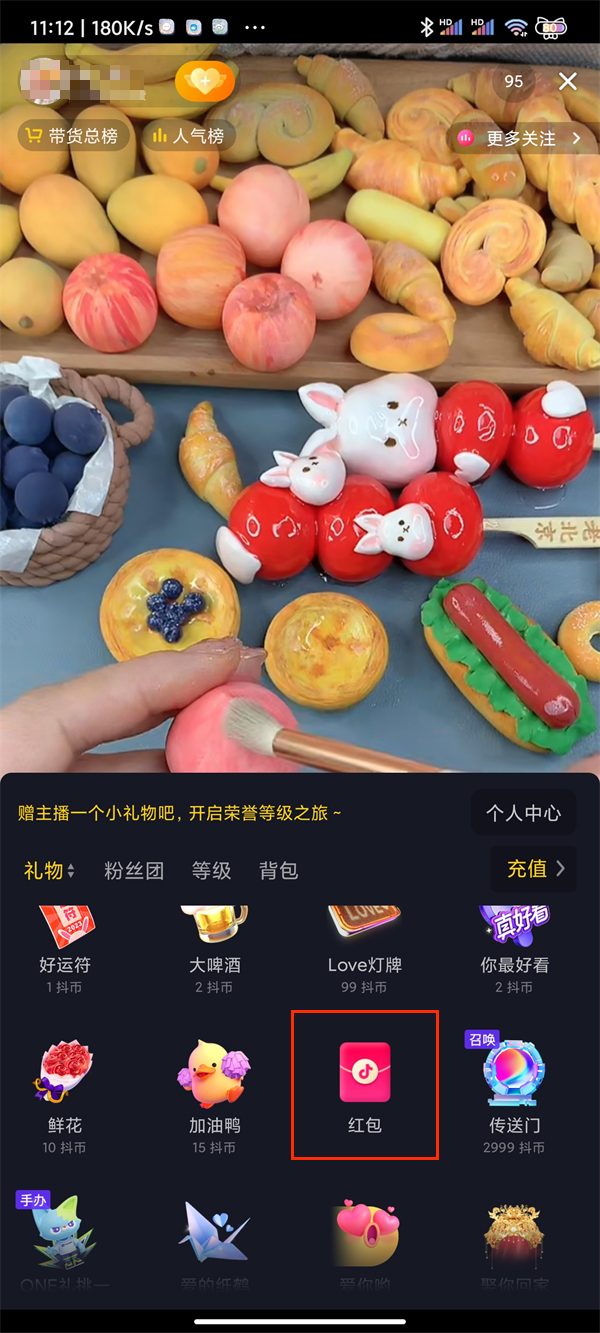Open 个人中心 personal center

tap(523, 813)
